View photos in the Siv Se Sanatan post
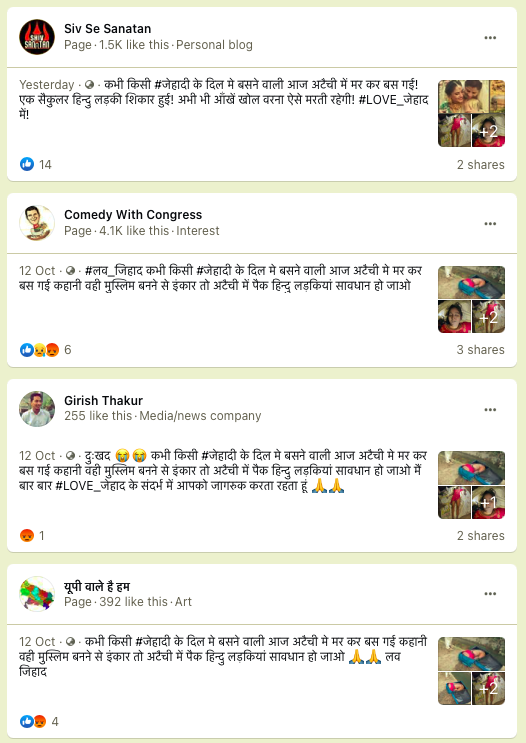 pos(471,113)
